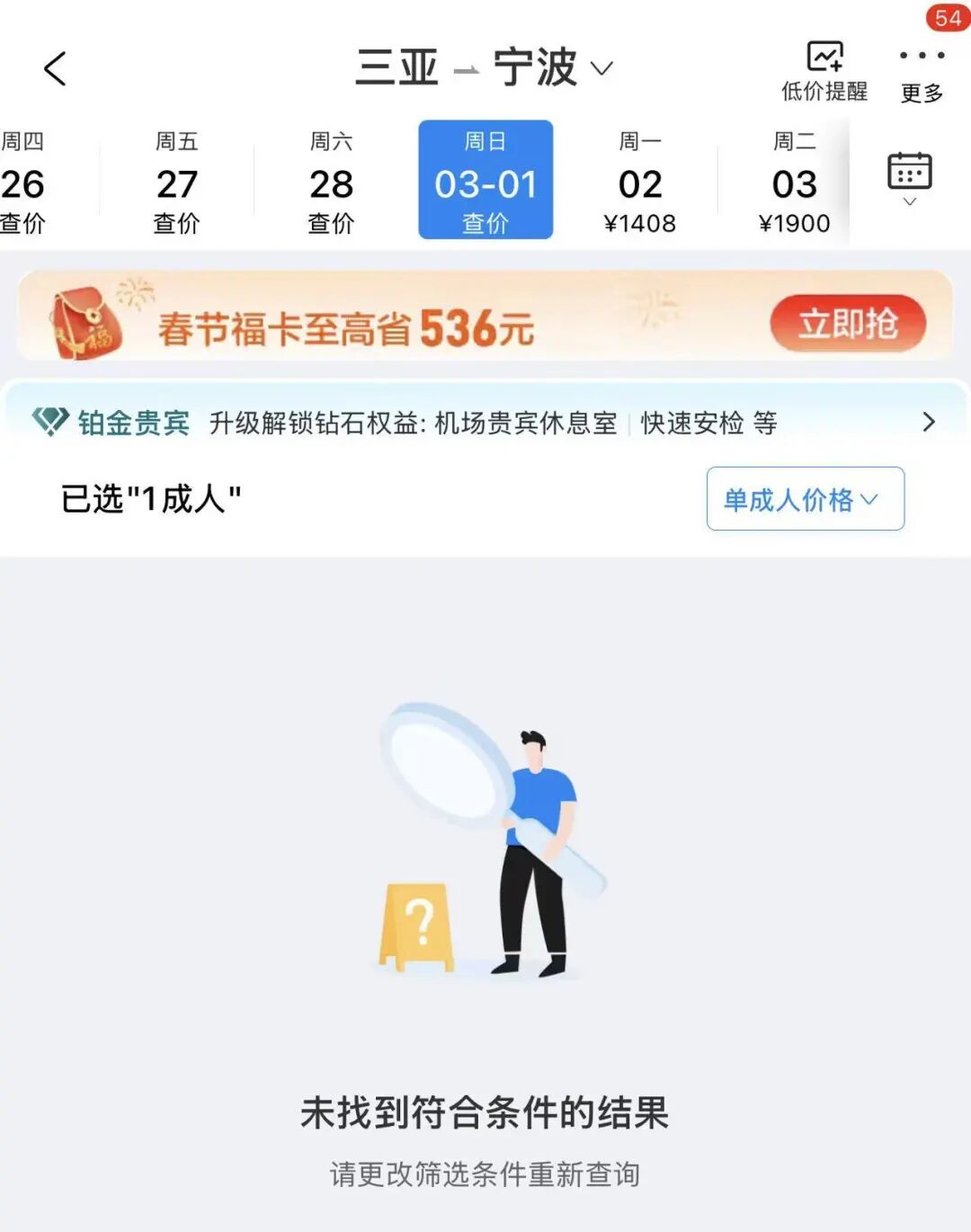Change the 三亚 to 宁波 route
This screenshot has height=1232, width=971.
(x=484, y=68)
